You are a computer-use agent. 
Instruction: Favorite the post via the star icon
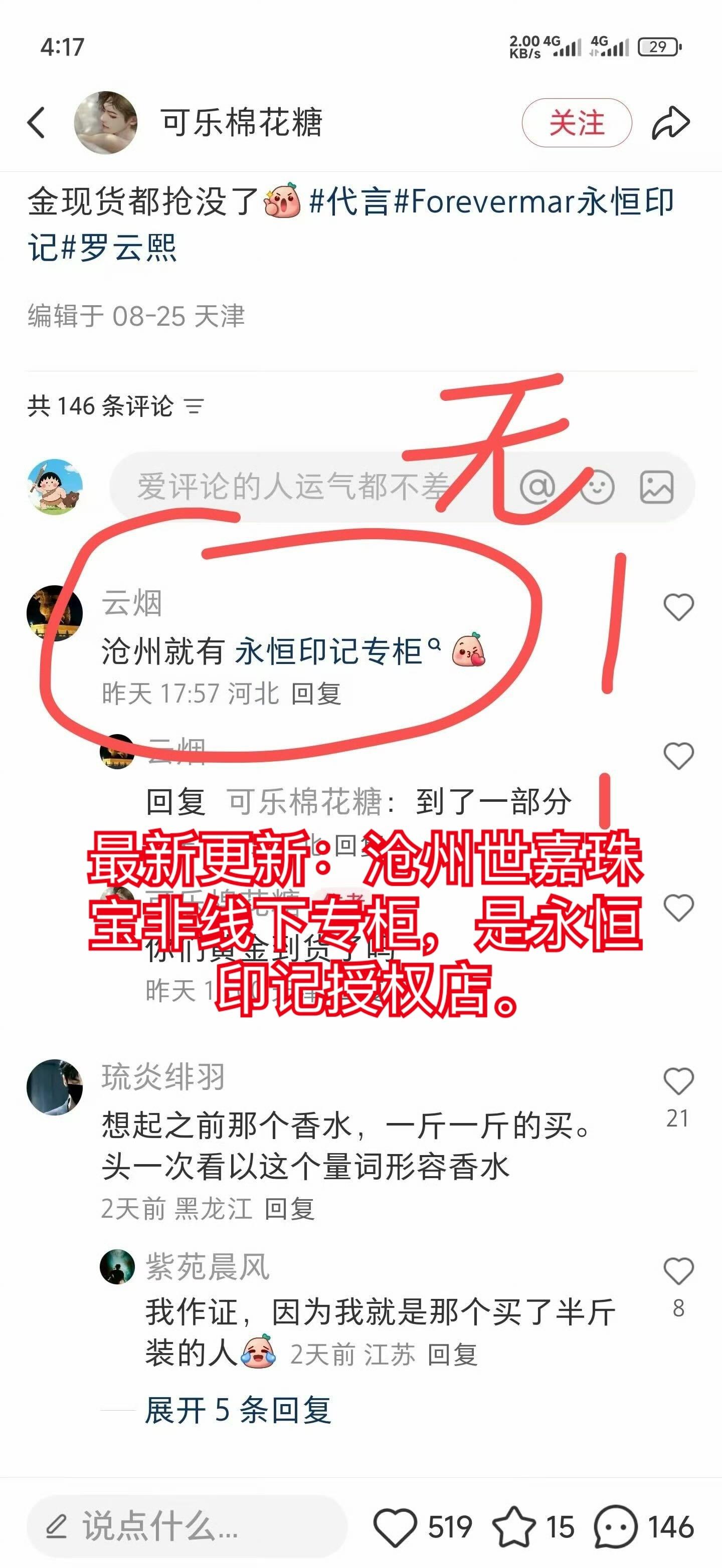pos(514,1526)
